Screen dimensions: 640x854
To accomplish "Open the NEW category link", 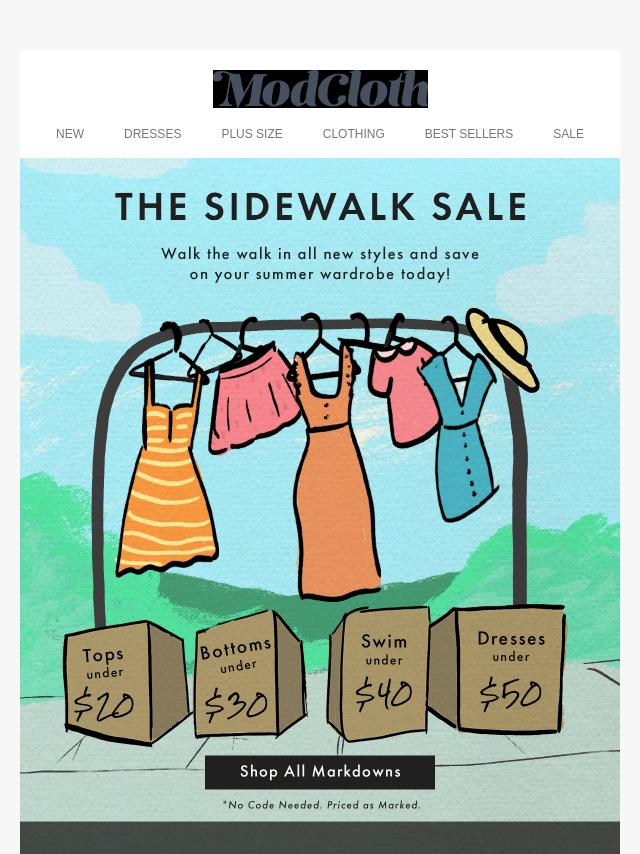I will (70, 134).
